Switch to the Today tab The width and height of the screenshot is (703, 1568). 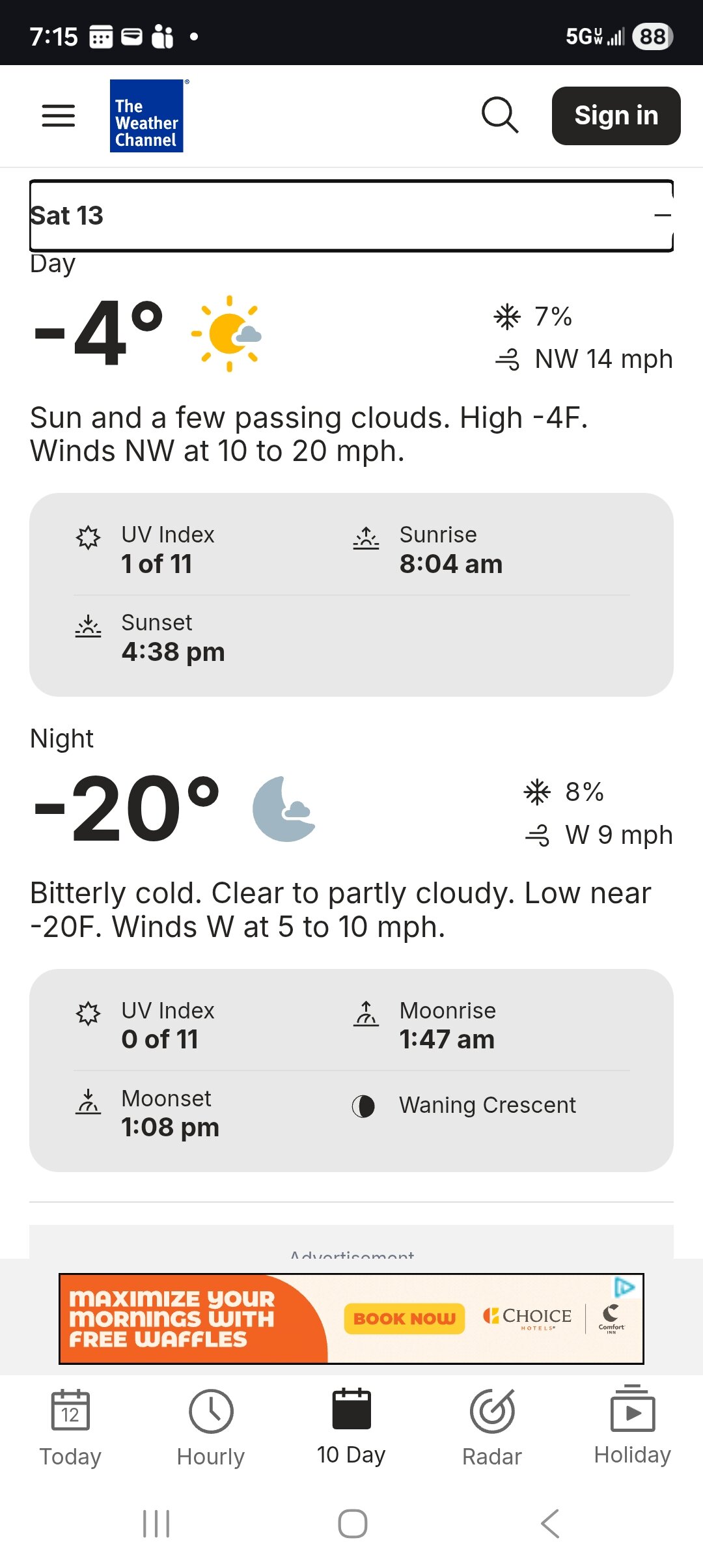point(70,1427)
